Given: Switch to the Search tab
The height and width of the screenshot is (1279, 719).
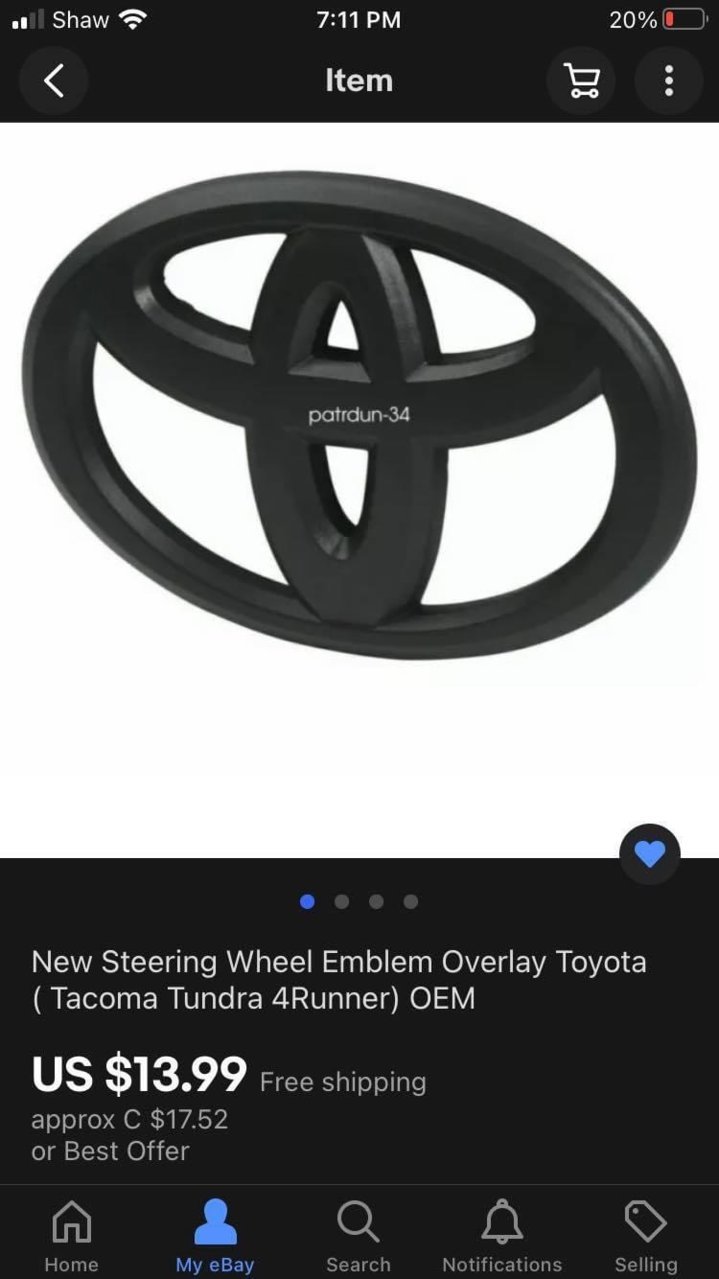Looking at the screenshot, I should click(x=358, y=1236).
